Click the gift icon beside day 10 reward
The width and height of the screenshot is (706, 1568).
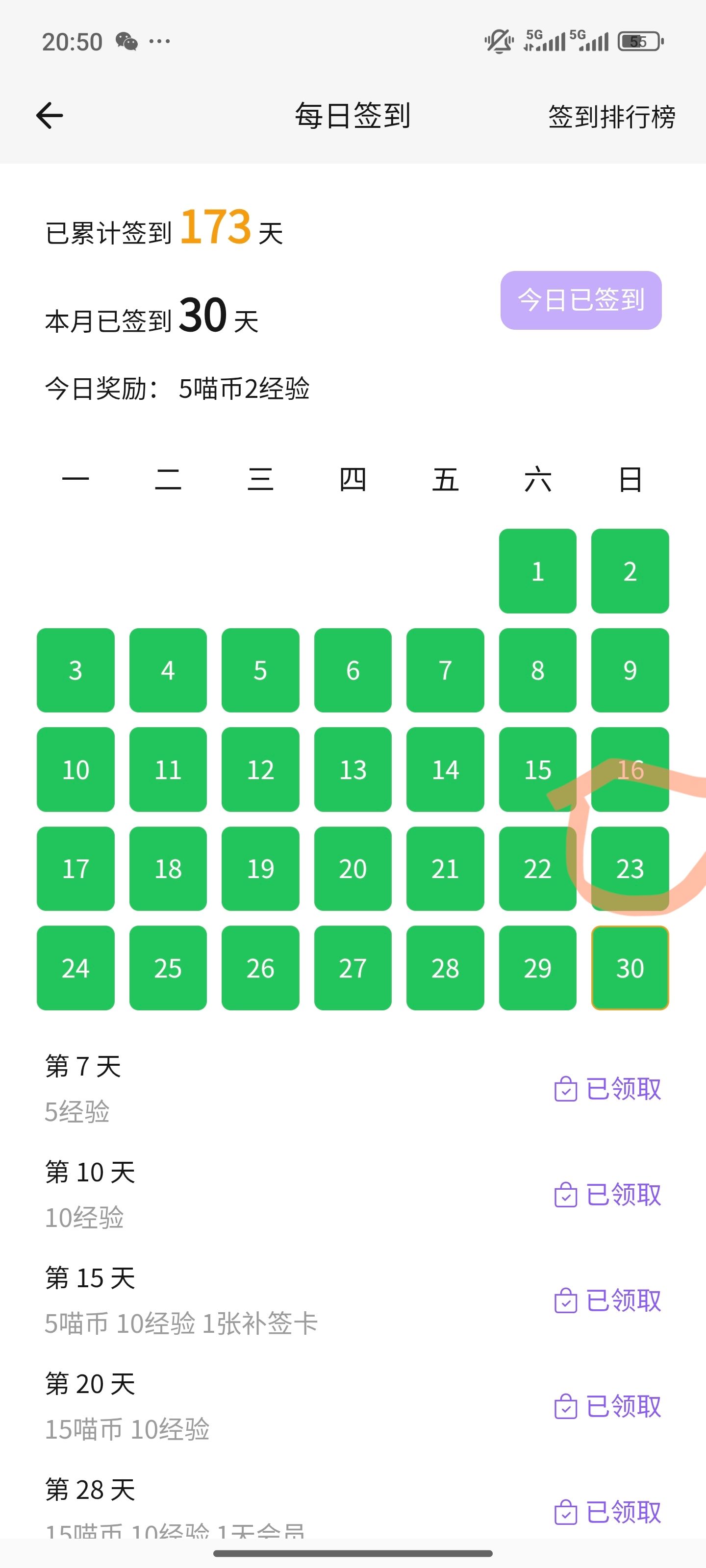point(566,1195)
